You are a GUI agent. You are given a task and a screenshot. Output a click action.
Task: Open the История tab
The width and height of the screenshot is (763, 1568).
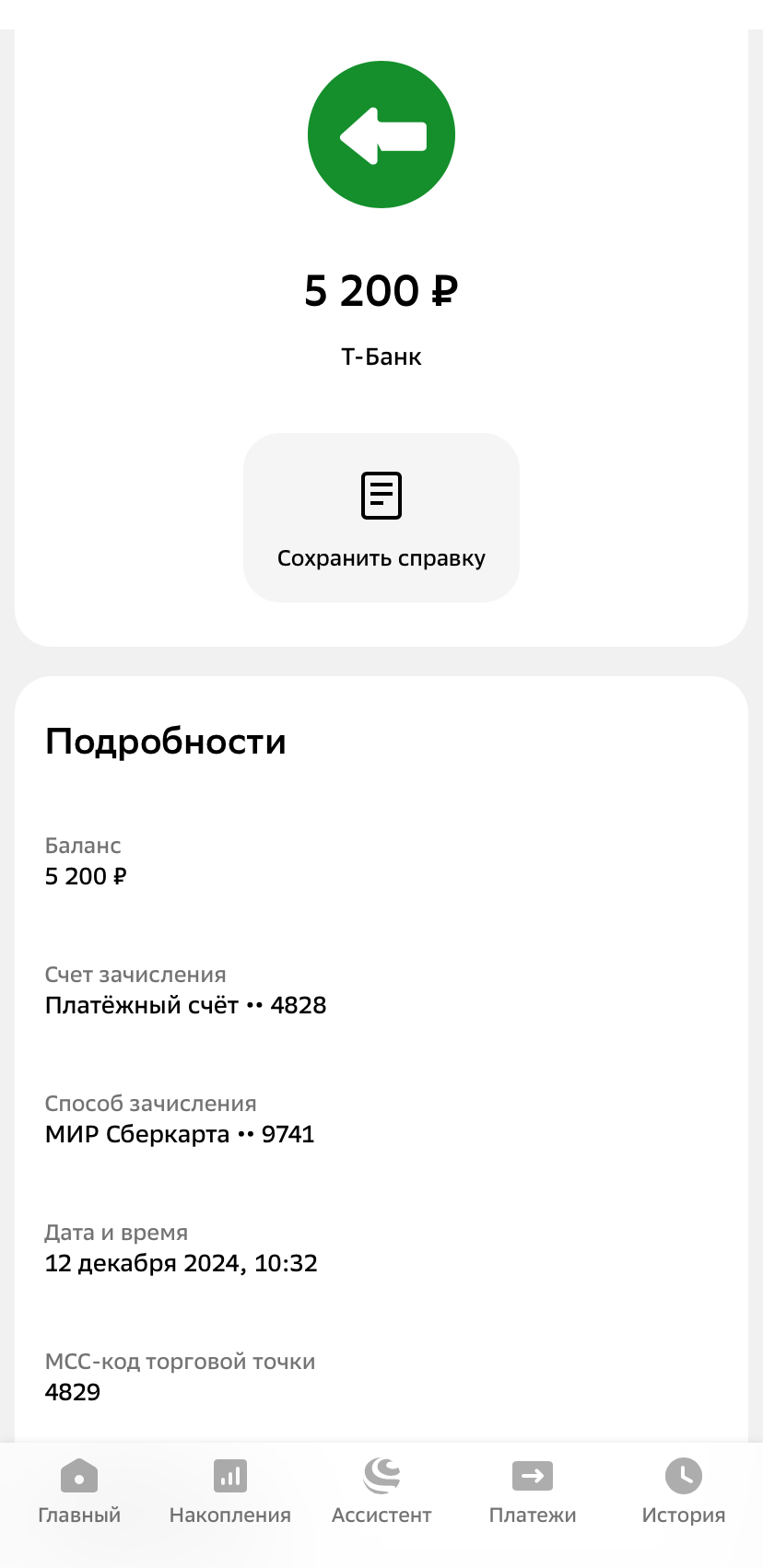coord(684,1492)
